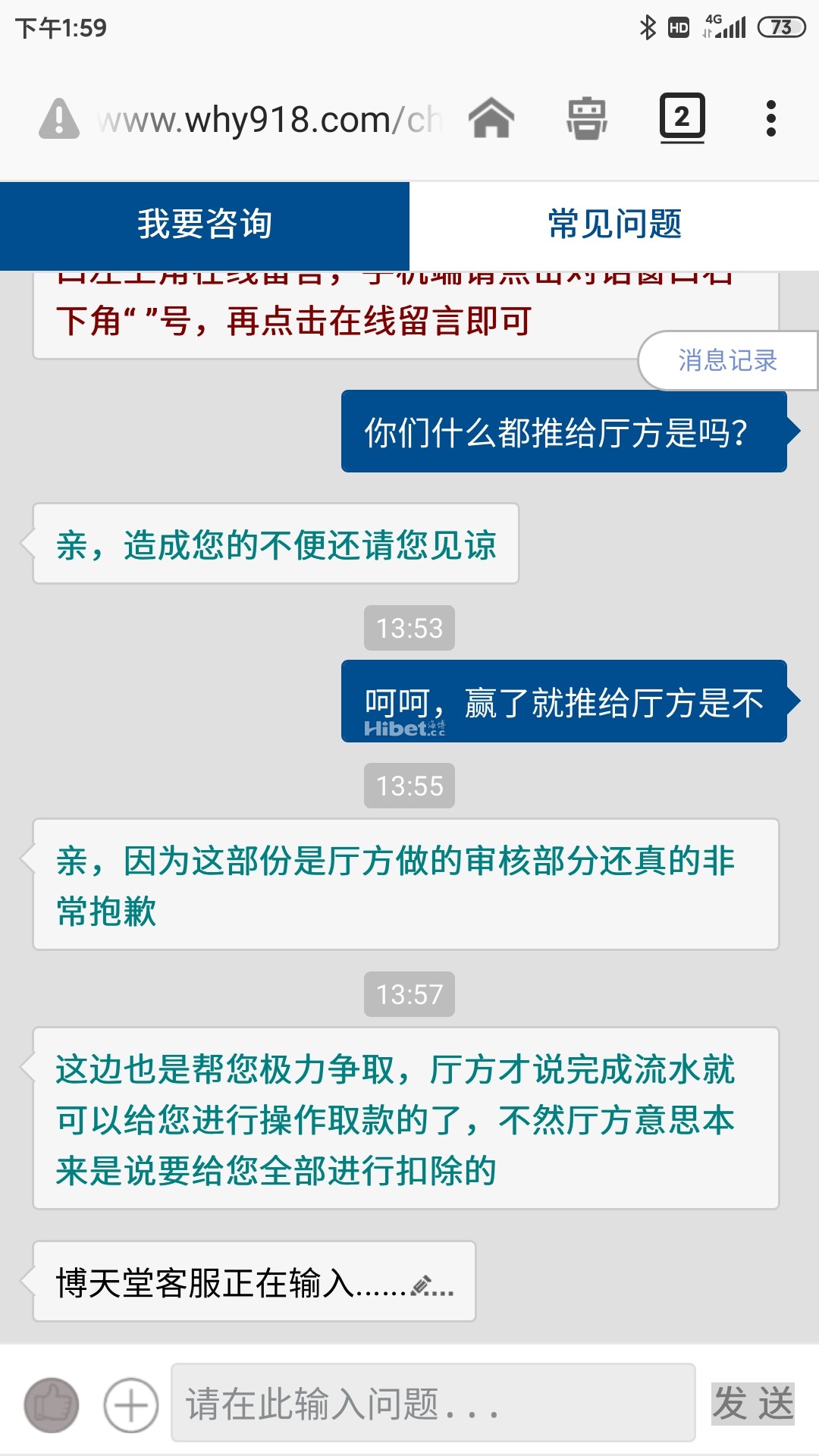The width and height of the screenshot is (819, 1456).
Task: Open the browser robot assistant icon
Action: pyautogui.click(x=587, y=118)
